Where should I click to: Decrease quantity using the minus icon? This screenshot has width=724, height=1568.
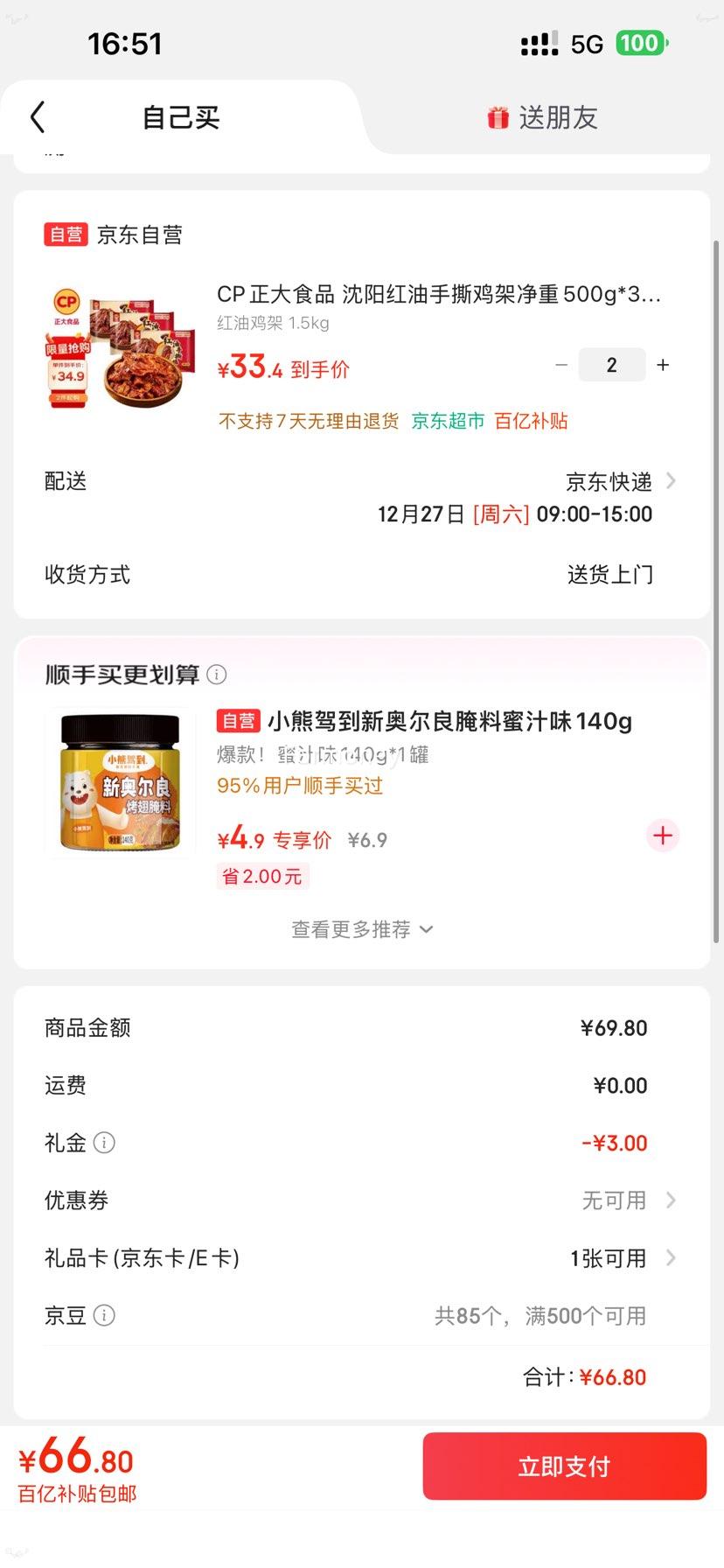tap(561, 365)
